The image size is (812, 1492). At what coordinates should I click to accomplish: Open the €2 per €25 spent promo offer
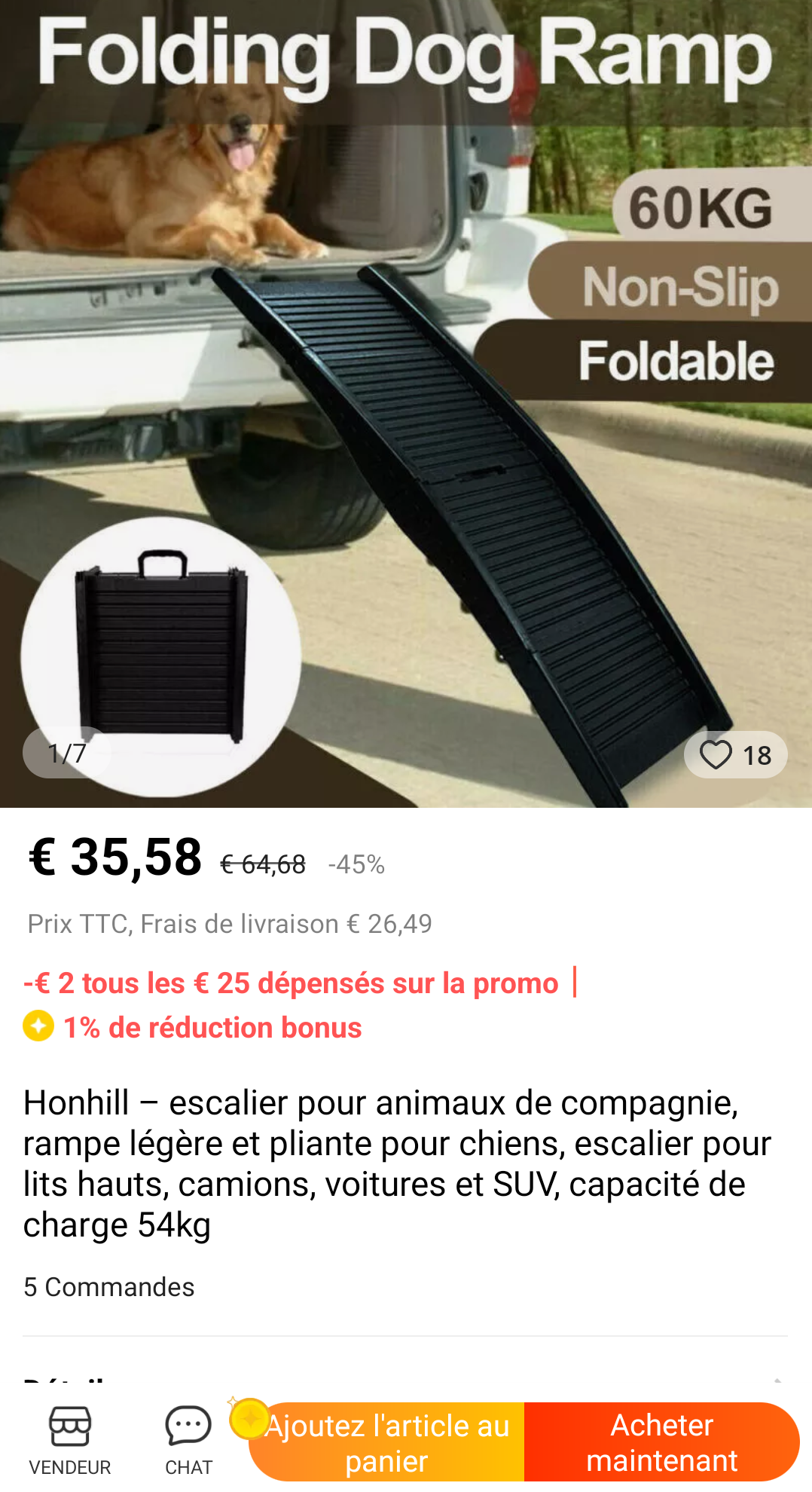292,983
